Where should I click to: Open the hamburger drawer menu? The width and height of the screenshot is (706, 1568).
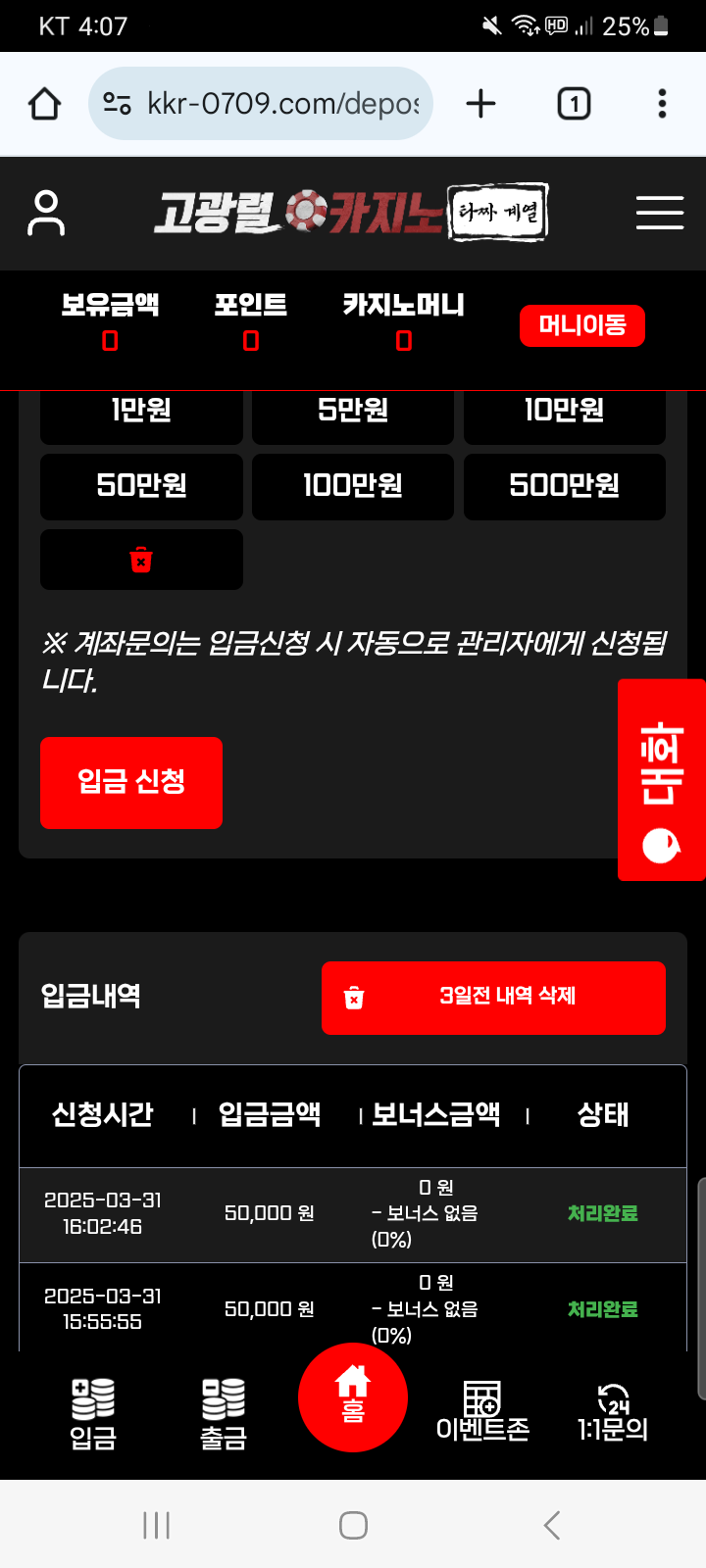pyautogui.click(x=659, y=213)
